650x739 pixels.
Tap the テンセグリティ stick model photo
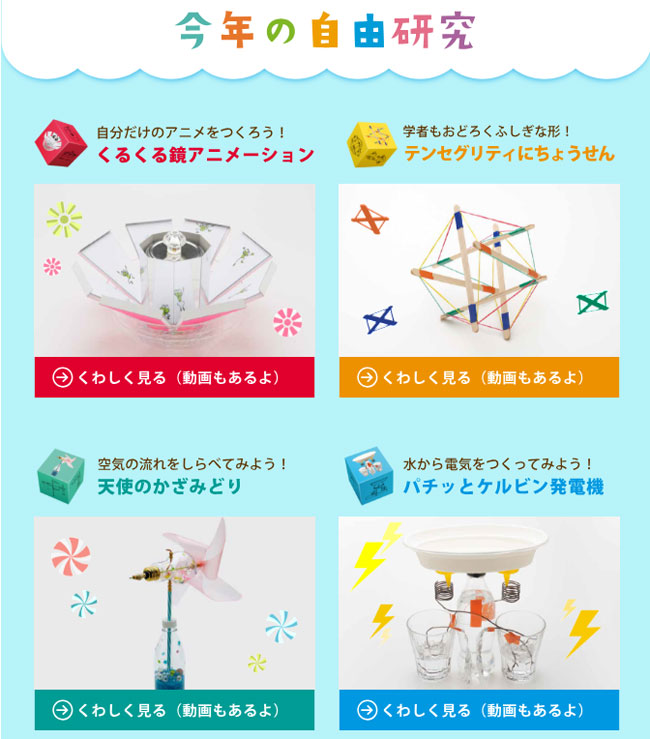tap(479, 270)
